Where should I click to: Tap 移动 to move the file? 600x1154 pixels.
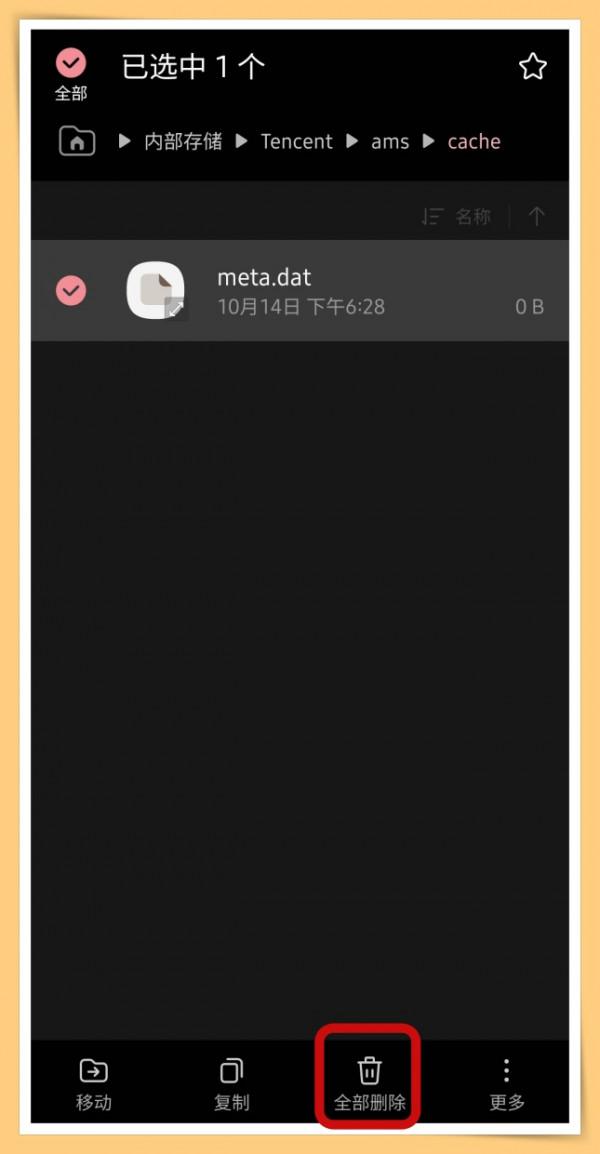[x=94, y=1084]
